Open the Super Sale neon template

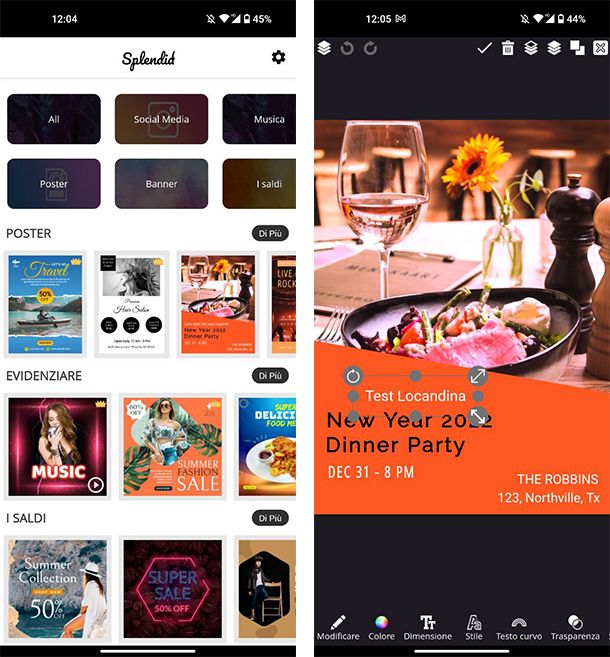[x=171, y=588]
